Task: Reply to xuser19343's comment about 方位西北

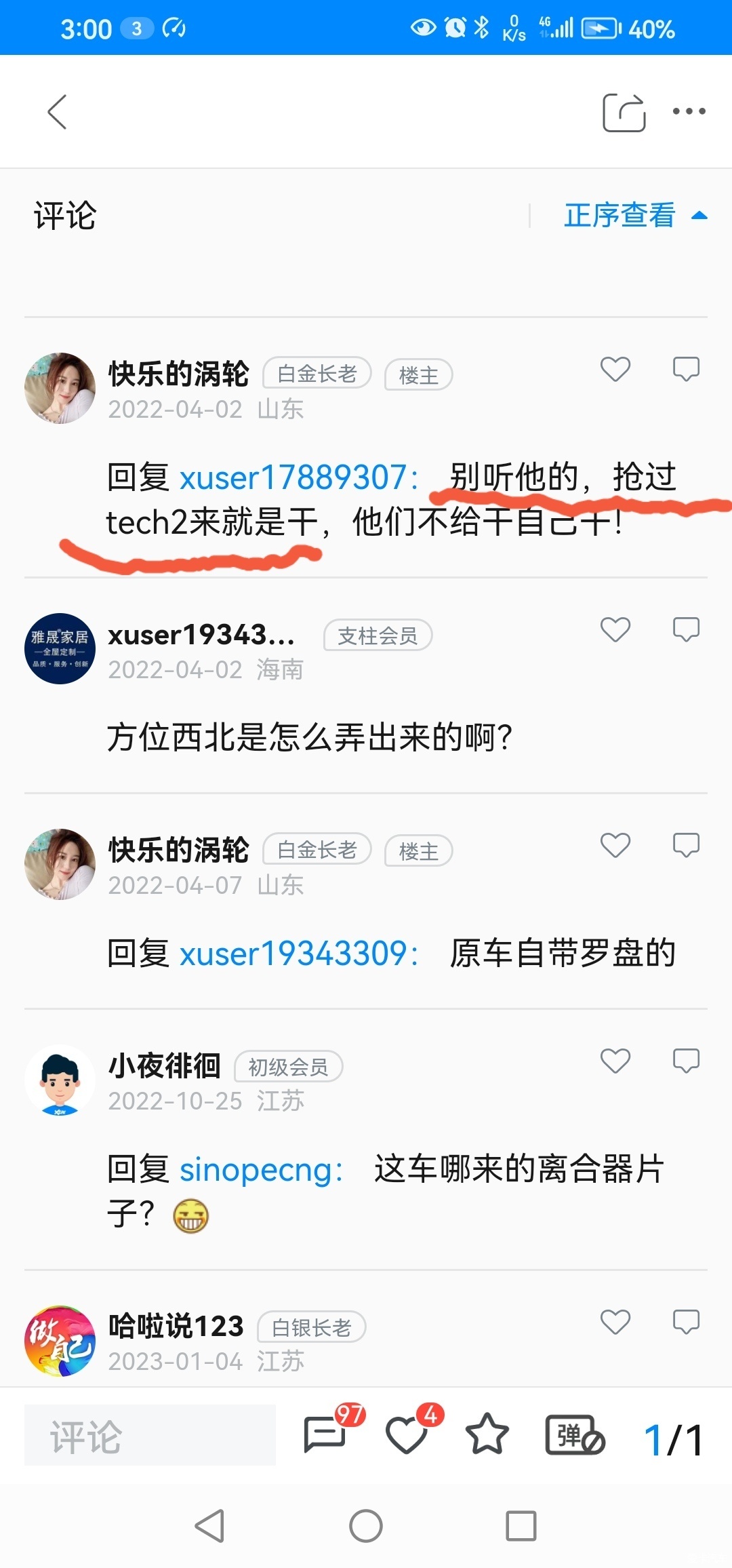Action: tap(685, 630)
